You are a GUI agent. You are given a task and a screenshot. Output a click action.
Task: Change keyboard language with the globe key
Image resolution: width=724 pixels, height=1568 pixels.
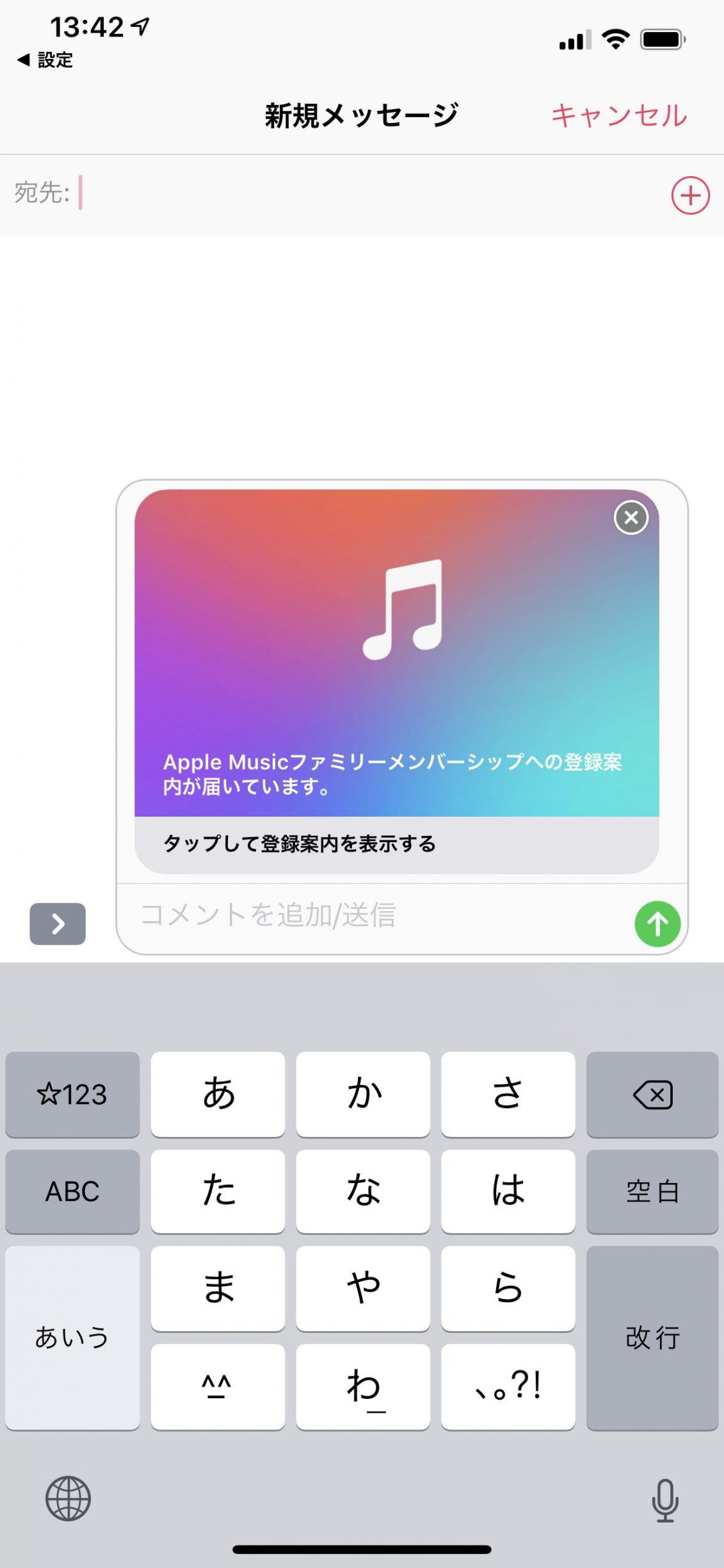68,1498
